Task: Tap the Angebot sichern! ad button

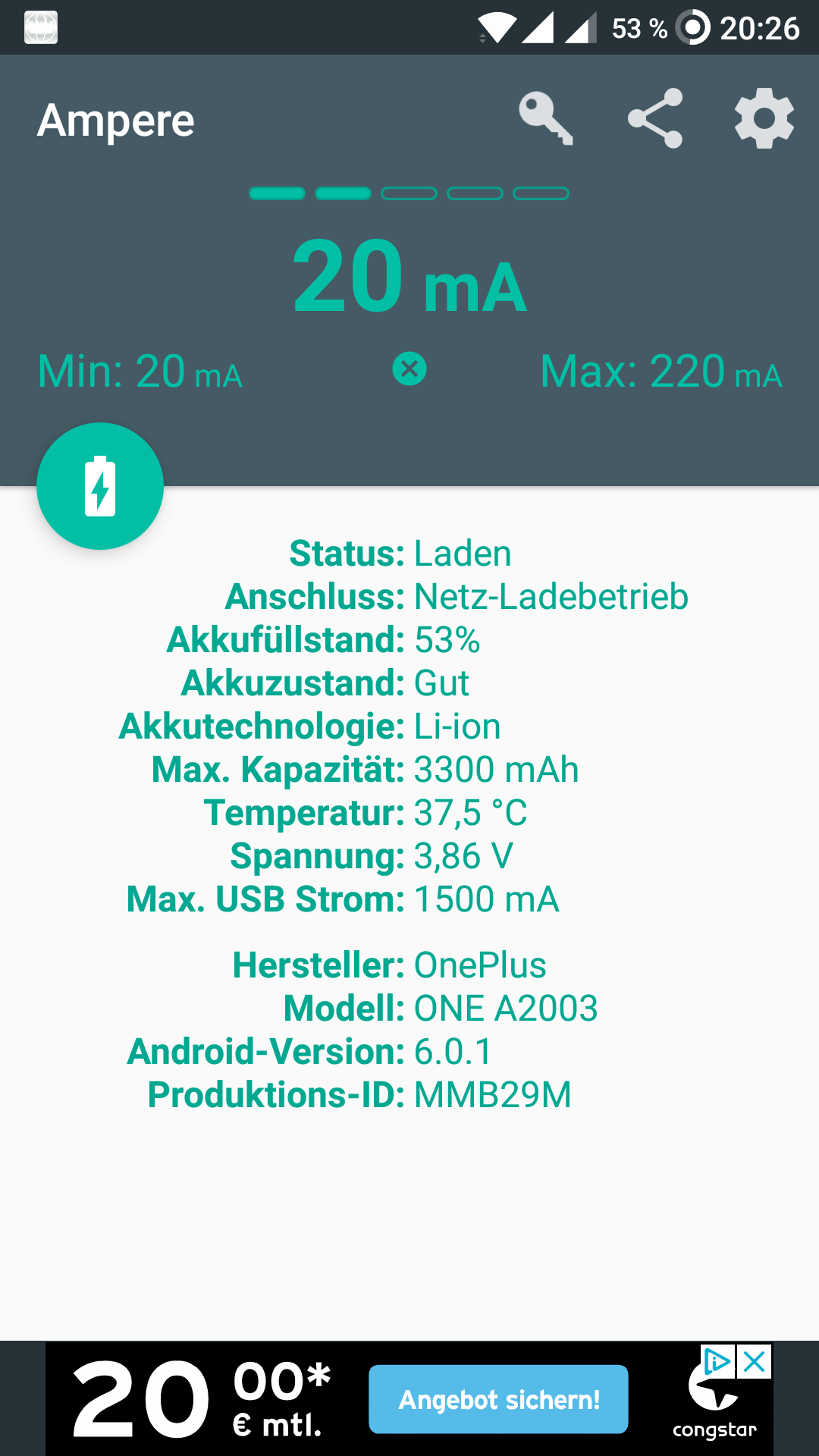Action: pyautogui.click(x=498, y=1399)
